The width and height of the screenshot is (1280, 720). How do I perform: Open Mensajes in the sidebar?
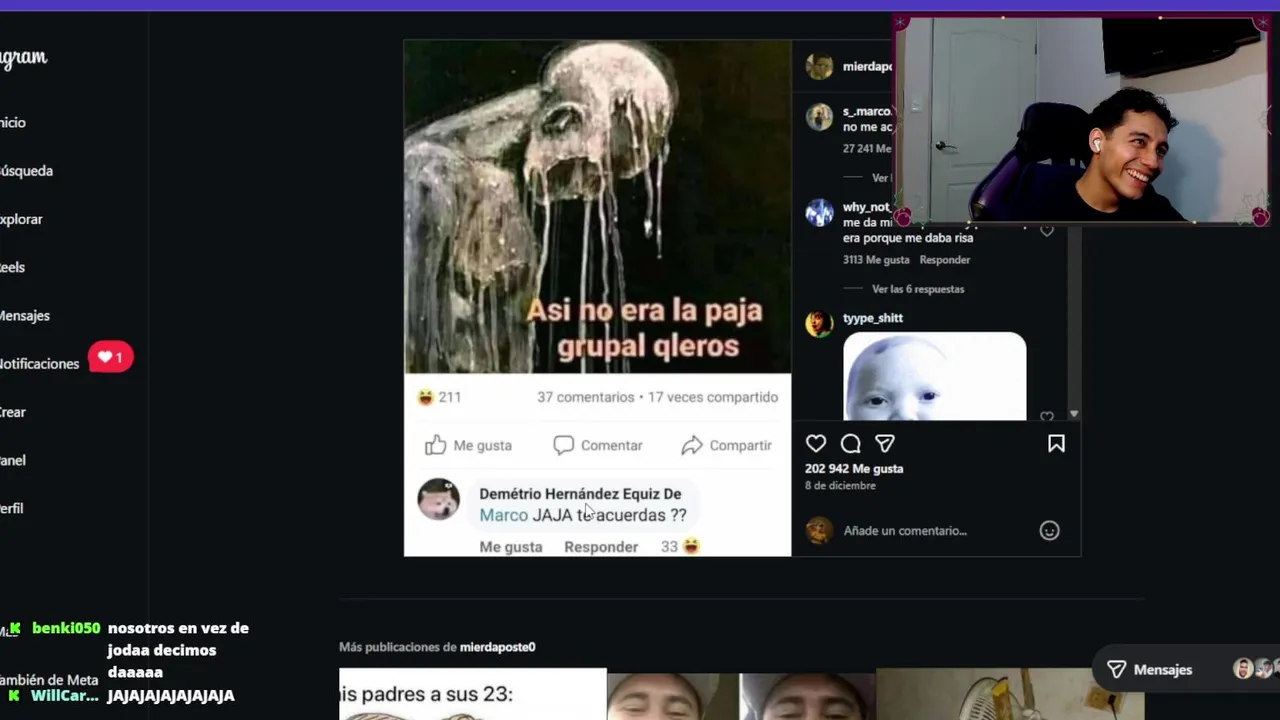[24, 316]
